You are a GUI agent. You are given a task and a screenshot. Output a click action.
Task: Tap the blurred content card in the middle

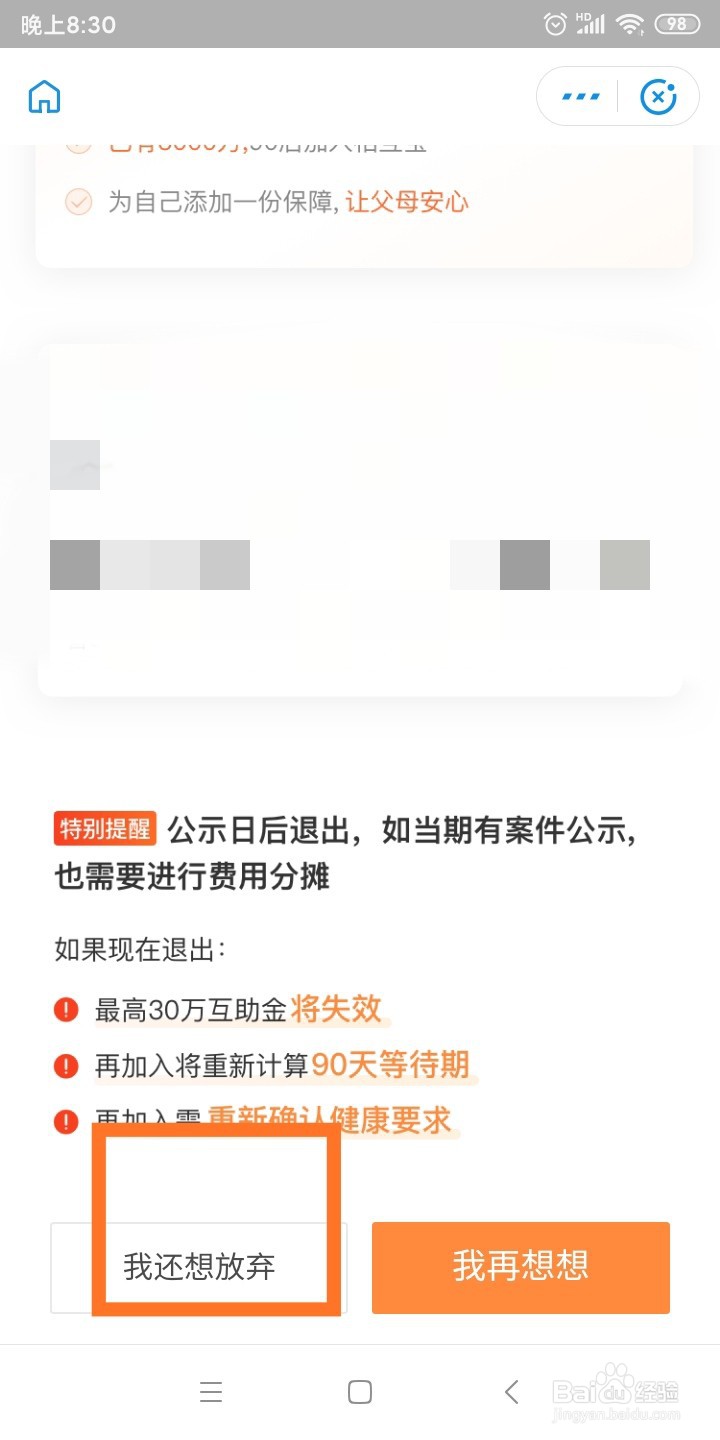(360, 515)
